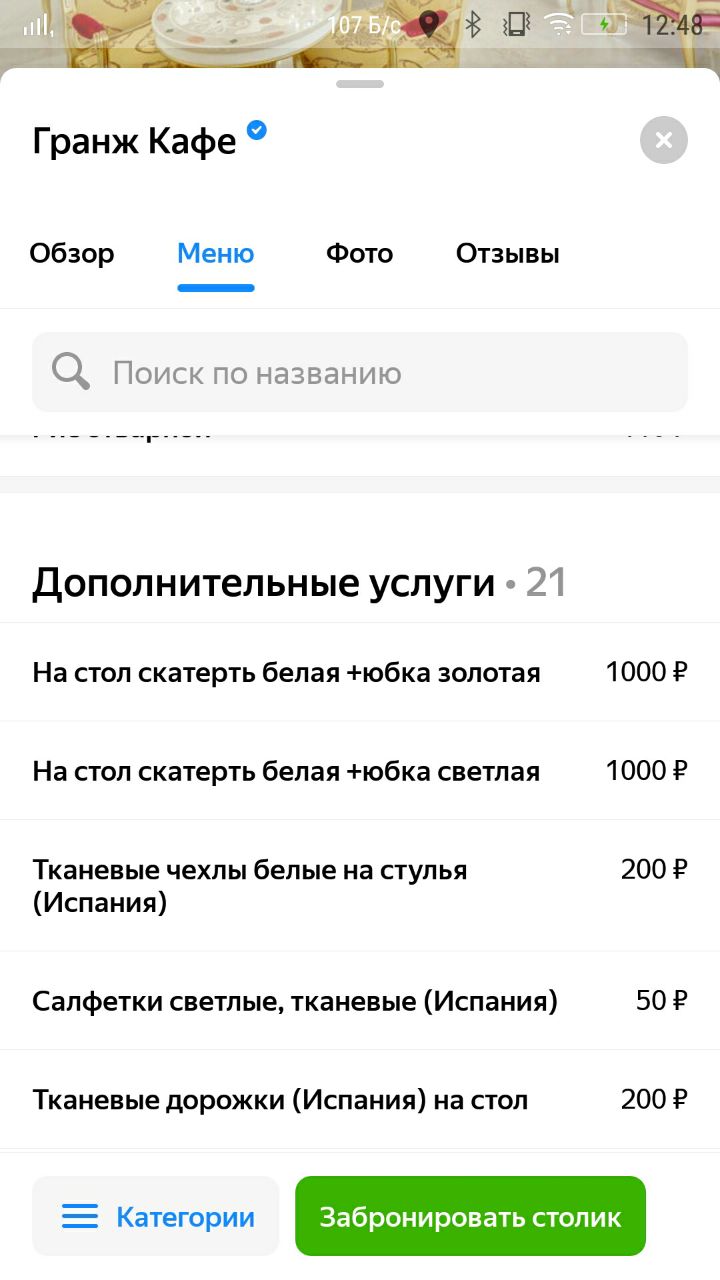Tap the Поиск по названию search field

pyautogui.click(x=360, y=372)
